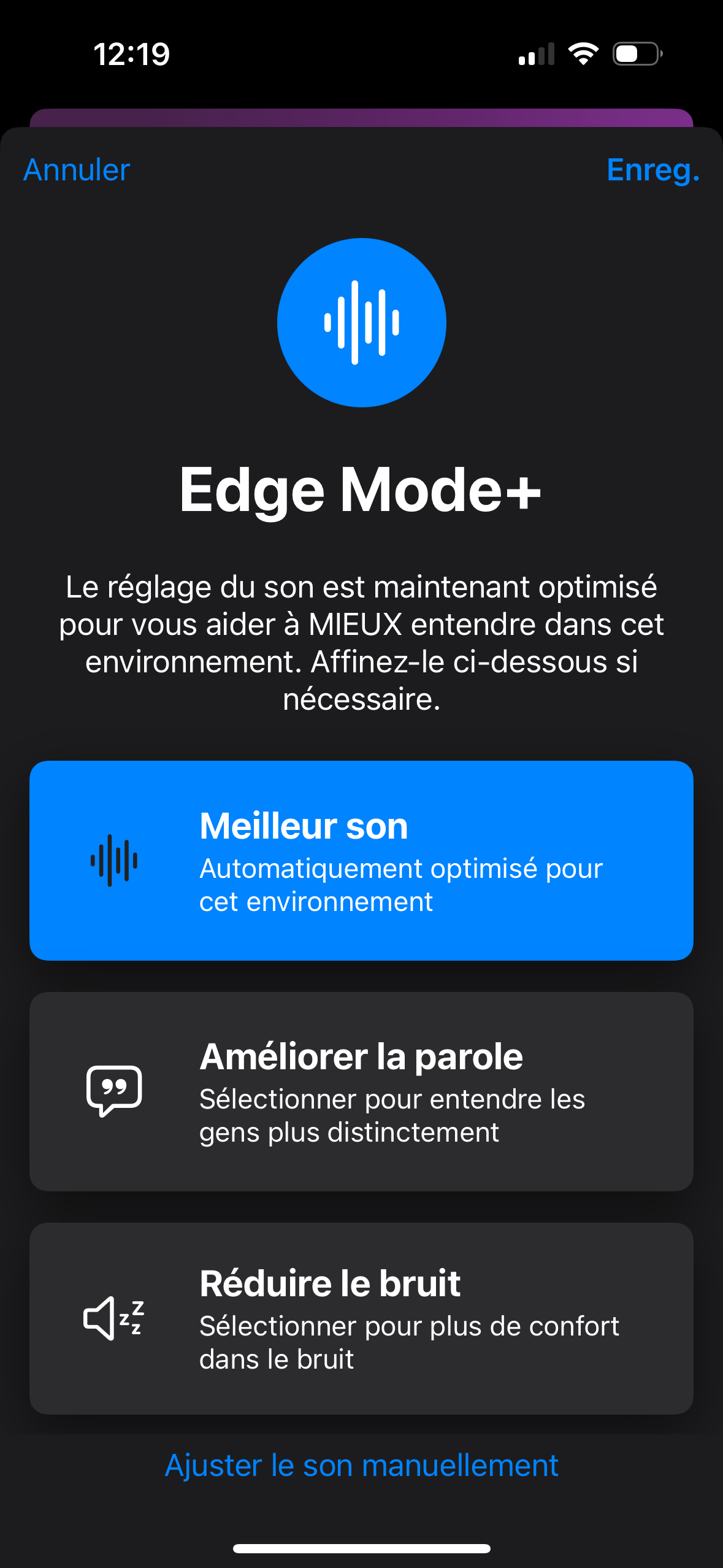Choose Améliorer la parole
The width and height of the screenshot is (723, 1568).
coord(361,1091)
